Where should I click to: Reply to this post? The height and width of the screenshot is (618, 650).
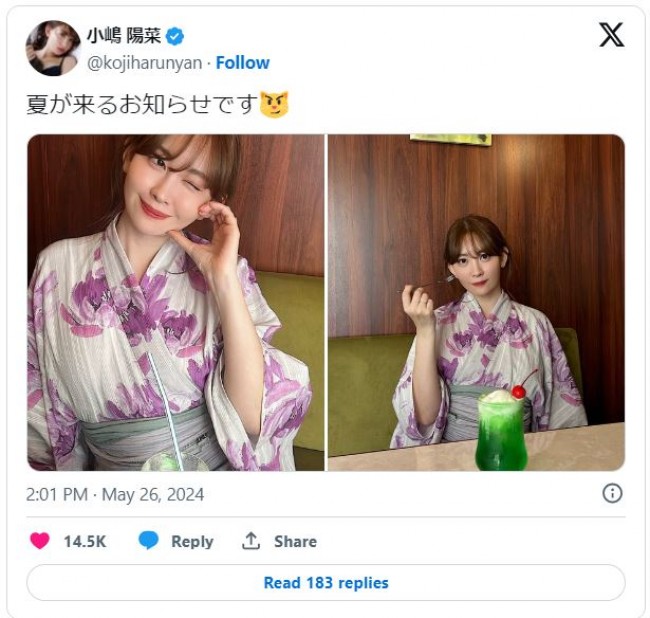pos(176,541)
